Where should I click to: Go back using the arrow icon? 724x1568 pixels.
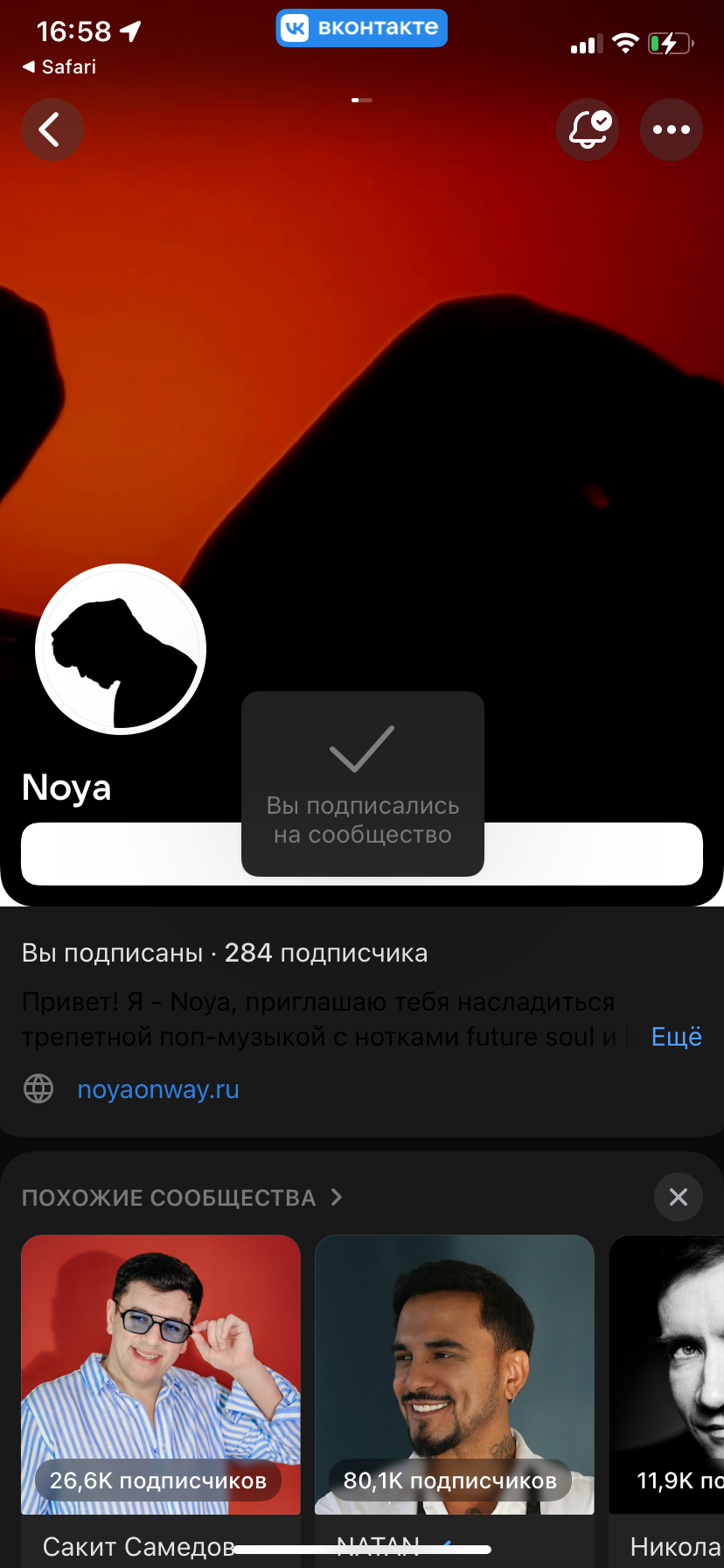(x=52, y=129)
